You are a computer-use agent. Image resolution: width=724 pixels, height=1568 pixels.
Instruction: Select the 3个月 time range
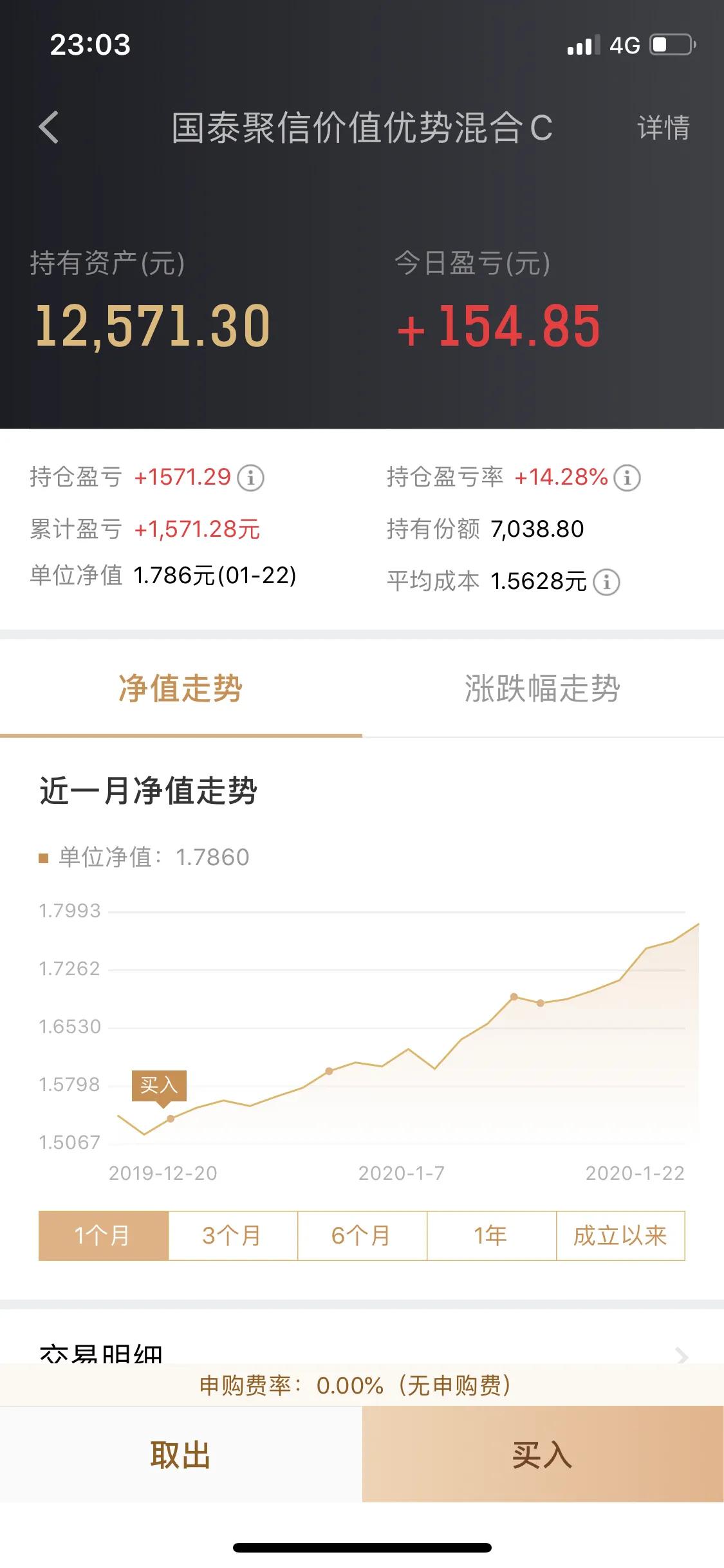[233, 1235]
